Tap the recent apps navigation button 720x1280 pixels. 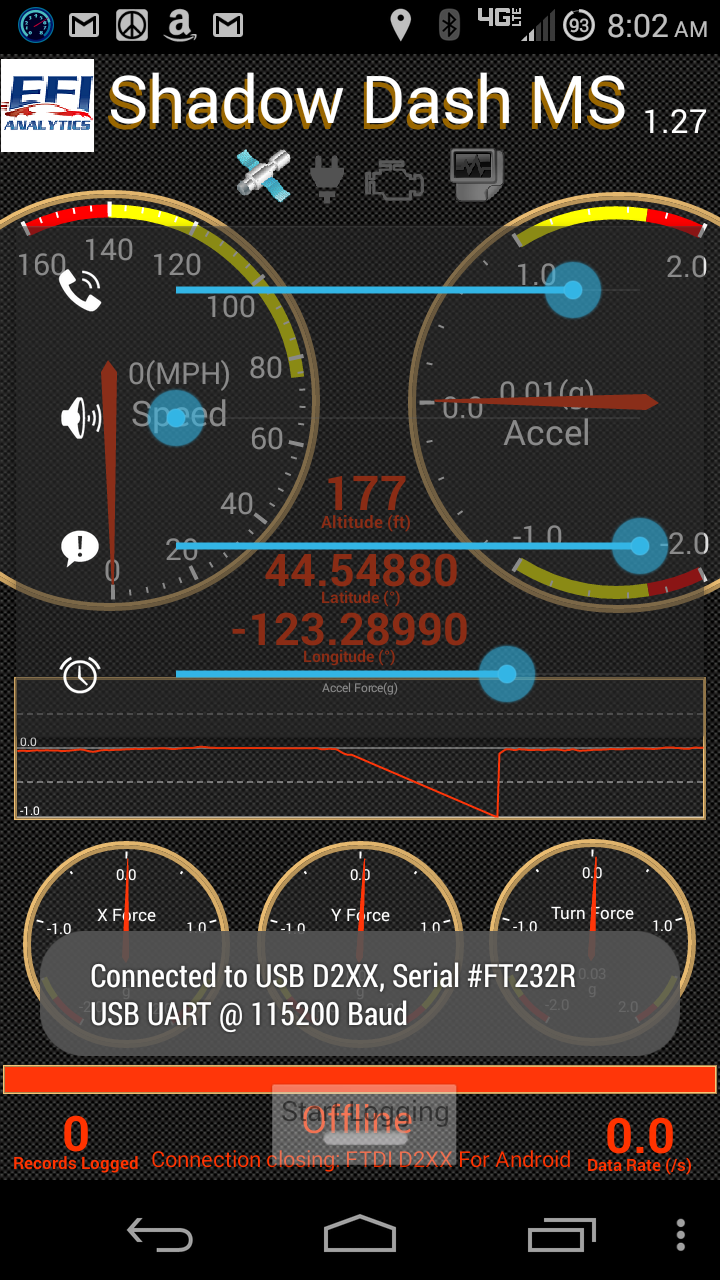tap(561, 1235)
